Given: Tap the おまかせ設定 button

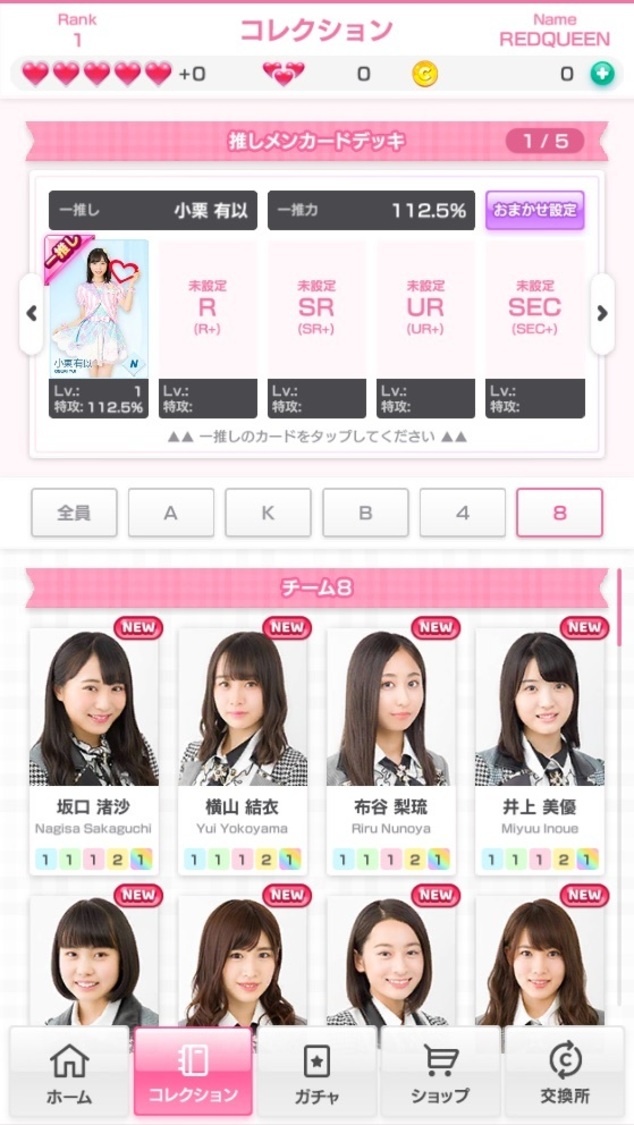Looking at the screenshot, I should (535, 211).
